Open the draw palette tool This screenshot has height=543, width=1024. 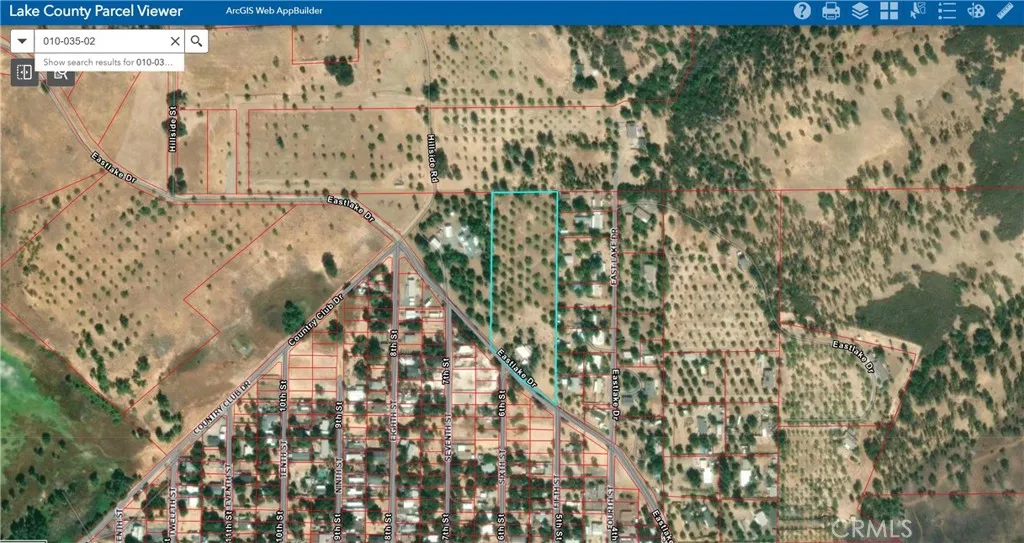click(x=976, y=11)
